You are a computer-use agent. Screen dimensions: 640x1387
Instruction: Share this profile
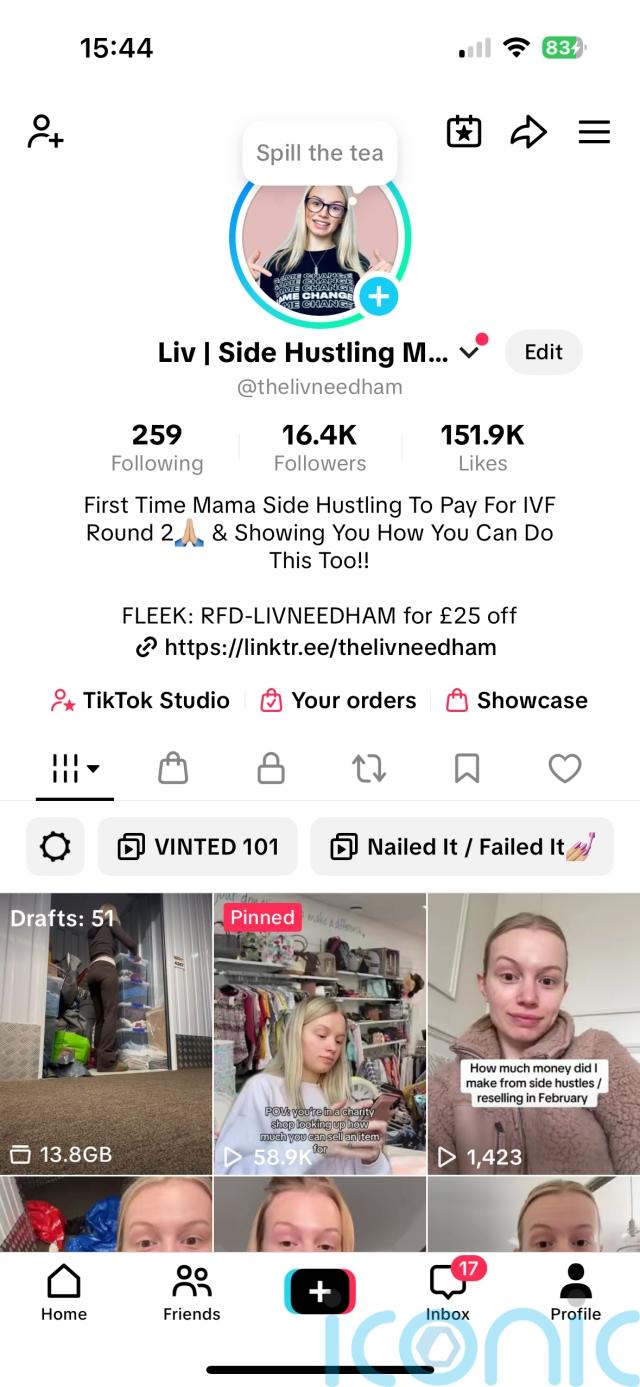pos(529,132)
